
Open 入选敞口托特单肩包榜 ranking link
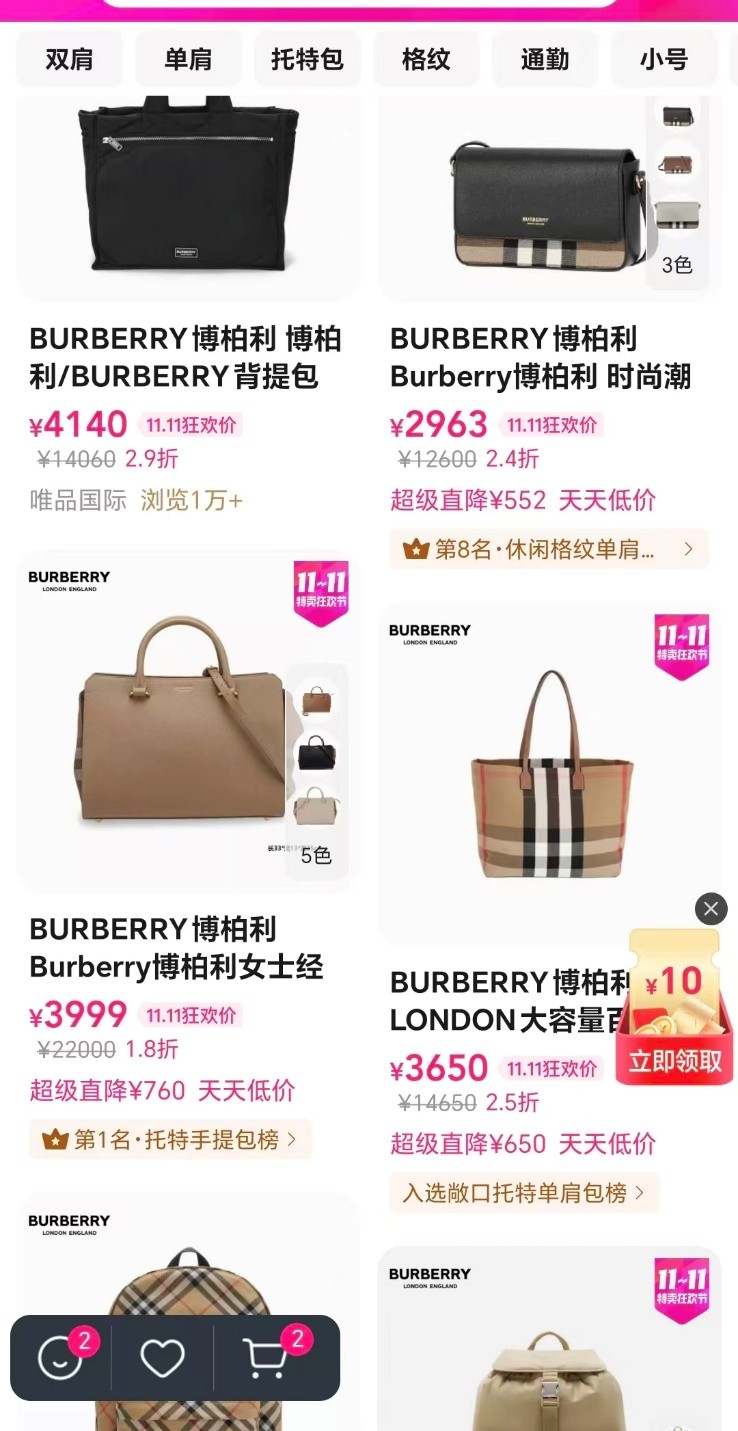click(524, 1193)
